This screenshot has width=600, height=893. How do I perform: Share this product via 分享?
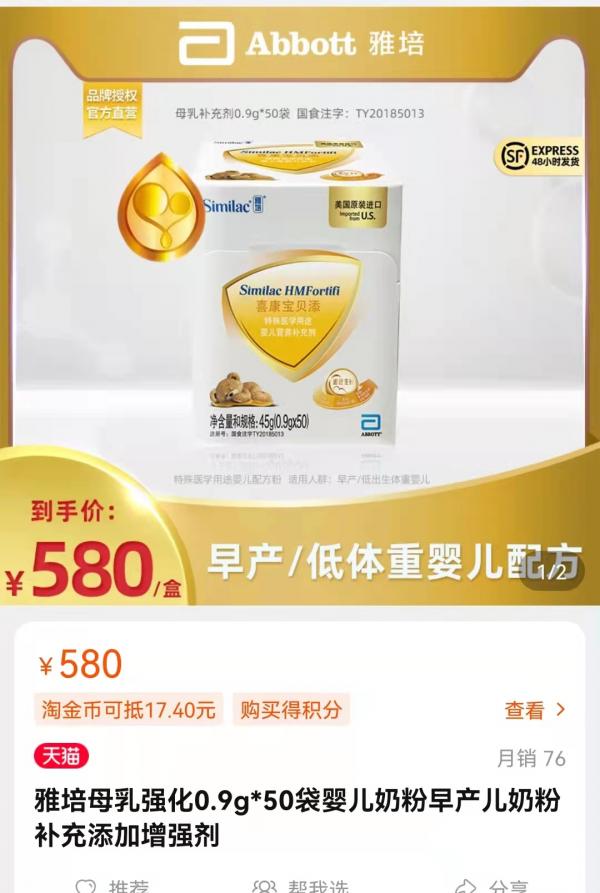click(x=492, y=886)
